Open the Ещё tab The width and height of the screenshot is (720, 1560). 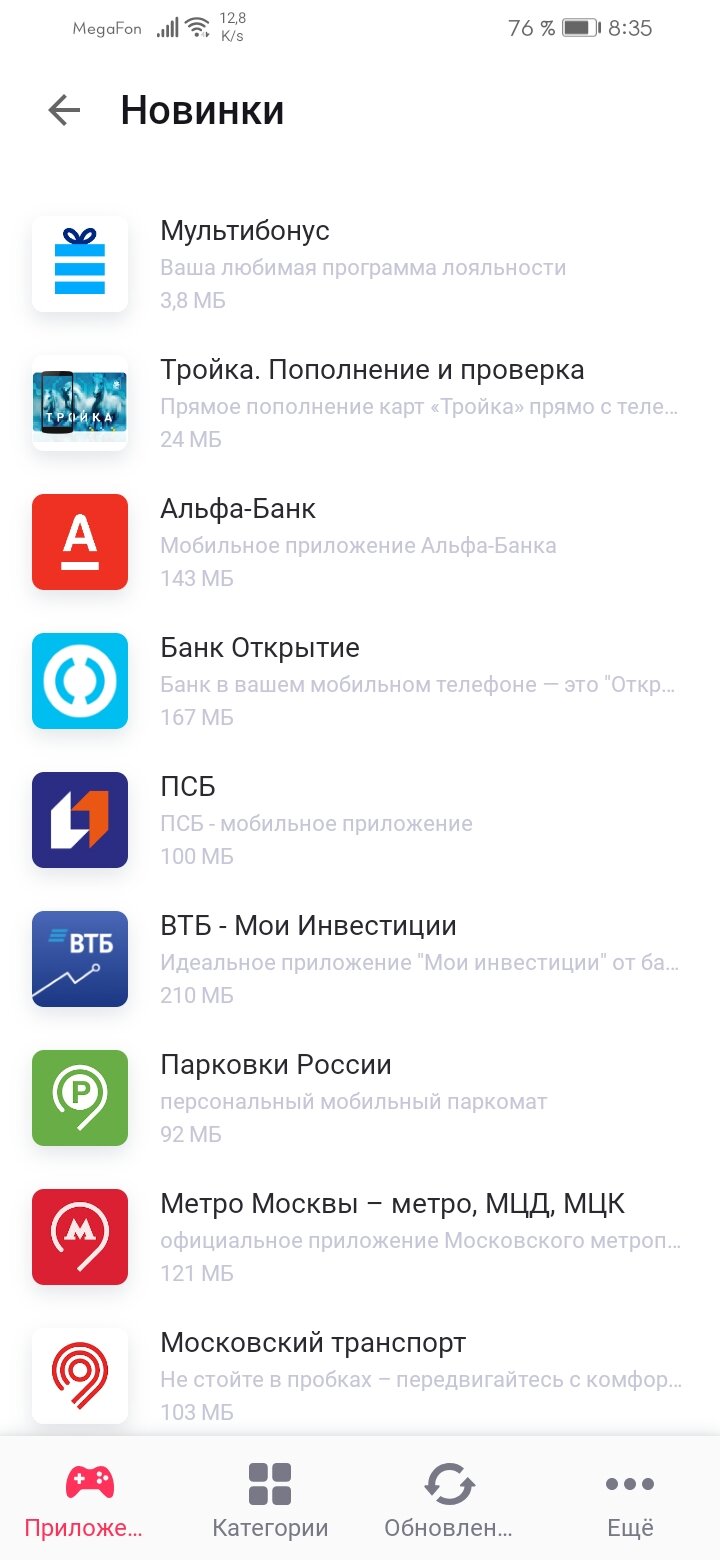click(630, 1499)
